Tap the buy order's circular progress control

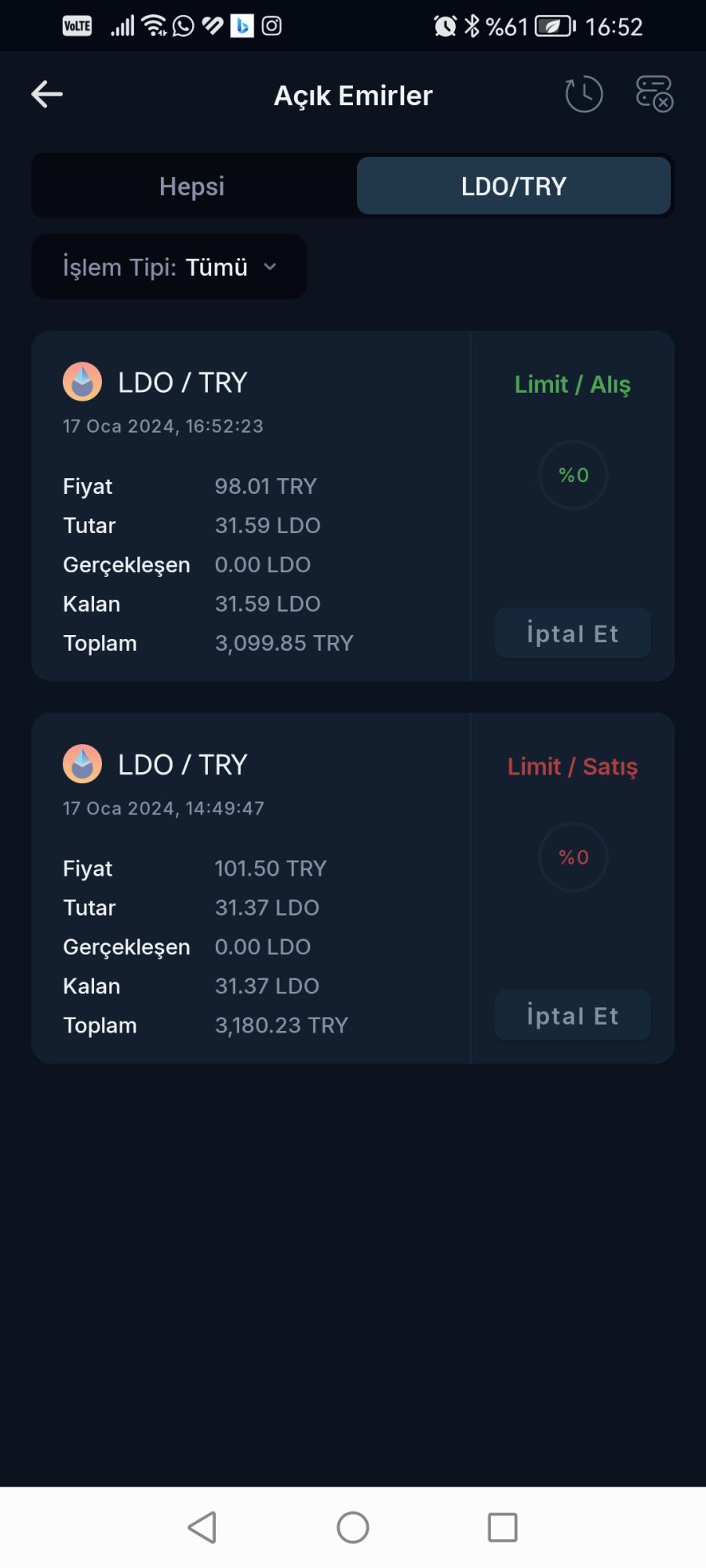(x=572, y=474)
